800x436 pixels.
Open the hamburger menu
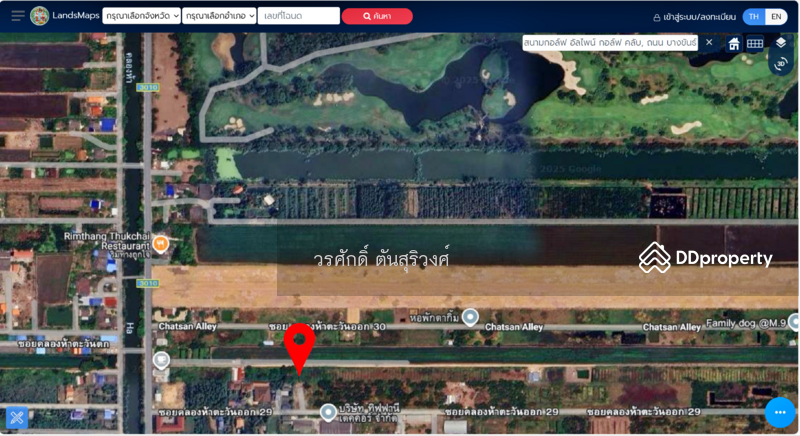click(x=17, y=15)
